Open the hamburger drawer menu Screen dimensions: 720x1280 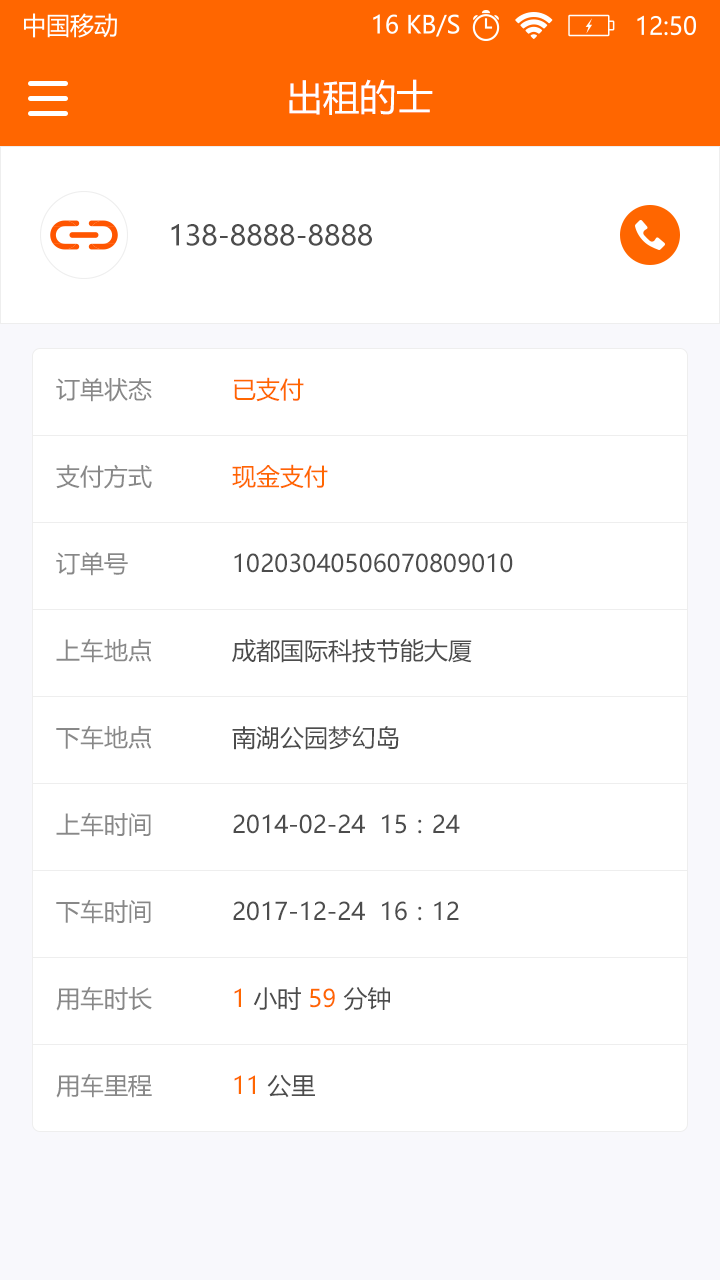click(x=48, y=98)
